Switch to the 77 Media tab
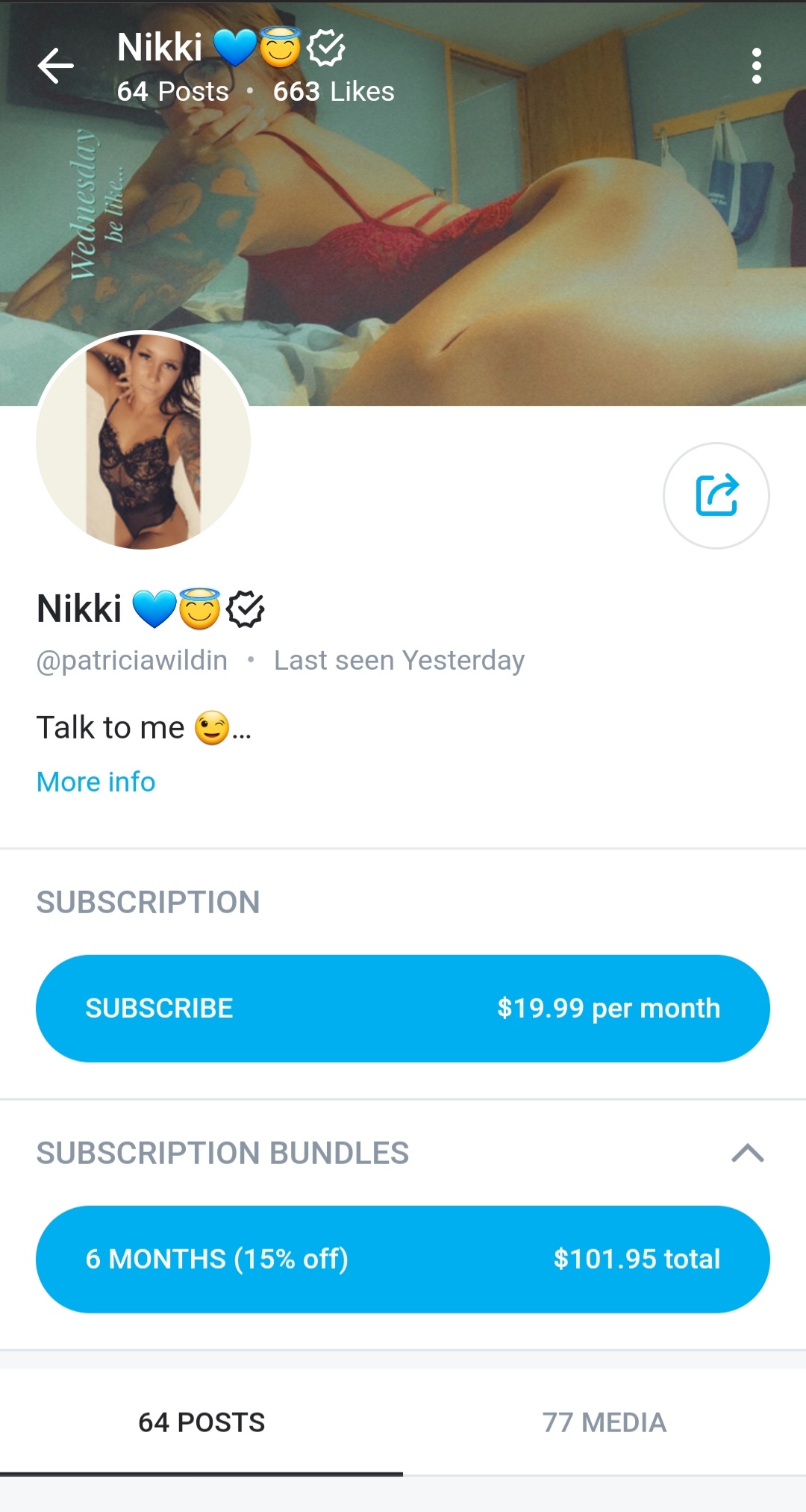Image resolution: width=806 pixels, height=1512 pixels. pyautogui.click(x=604, y=1422)
